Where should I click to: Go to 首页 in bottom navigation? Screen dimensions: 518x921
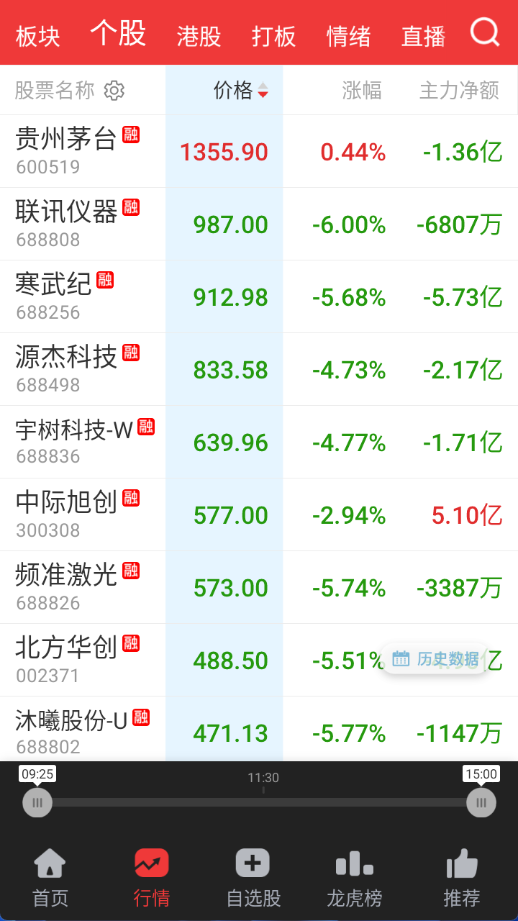(50, 878)
